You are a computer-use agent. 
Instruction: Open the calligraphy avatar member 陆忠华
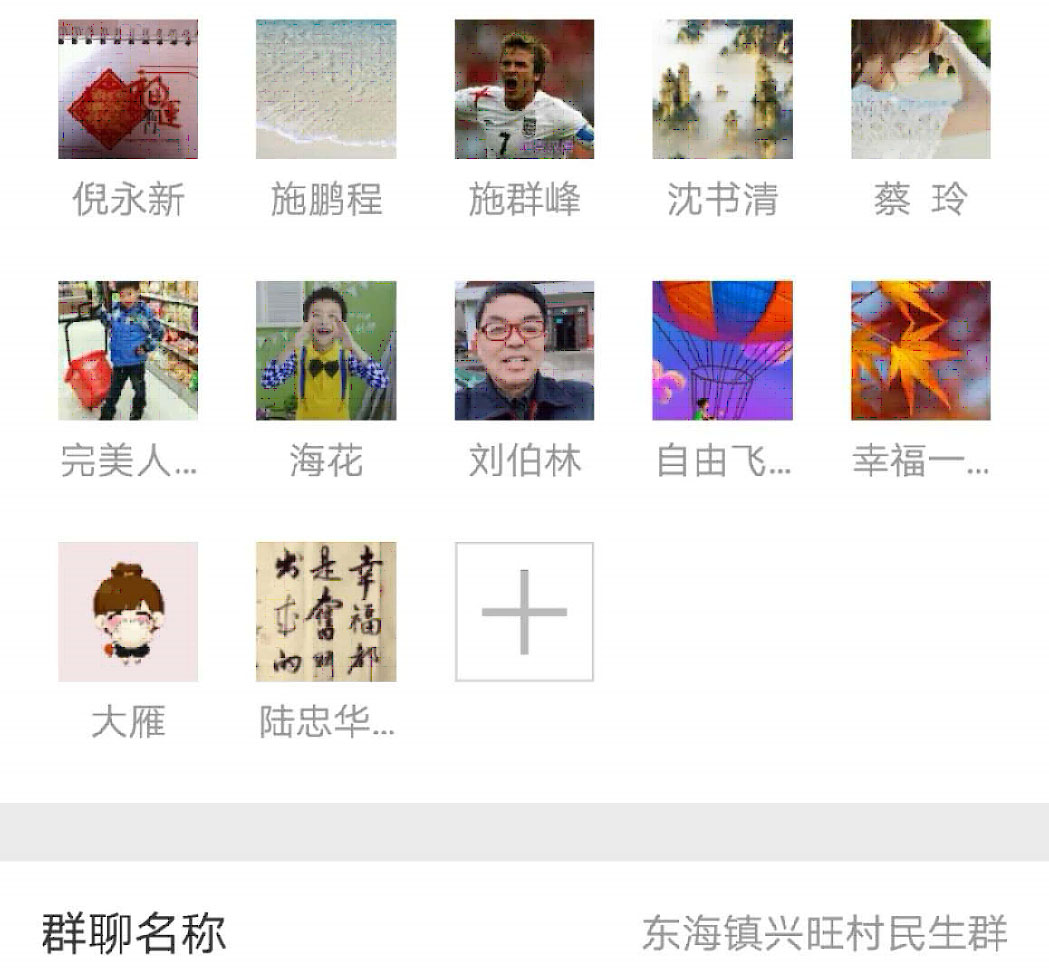point(326,612)
